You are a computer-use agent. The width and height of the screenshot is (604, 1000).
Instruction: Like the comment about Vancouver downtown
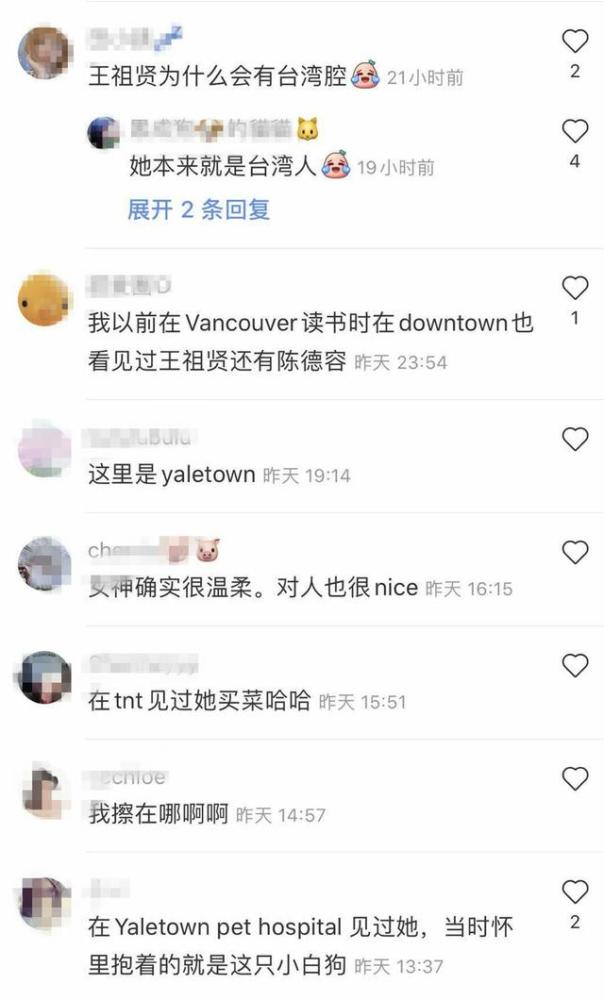point(575,288)
